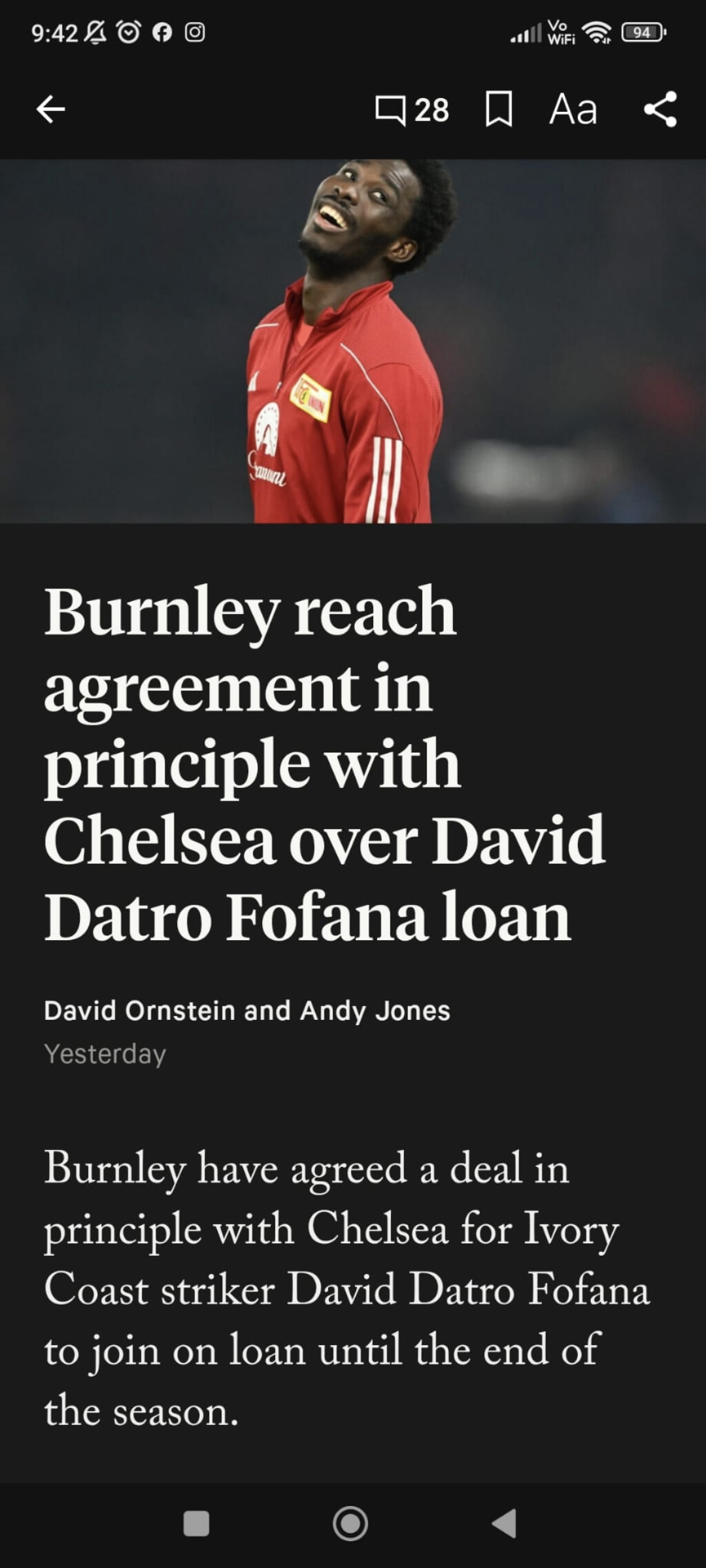
Task: Share this article
Action: (x=660, y=109)
